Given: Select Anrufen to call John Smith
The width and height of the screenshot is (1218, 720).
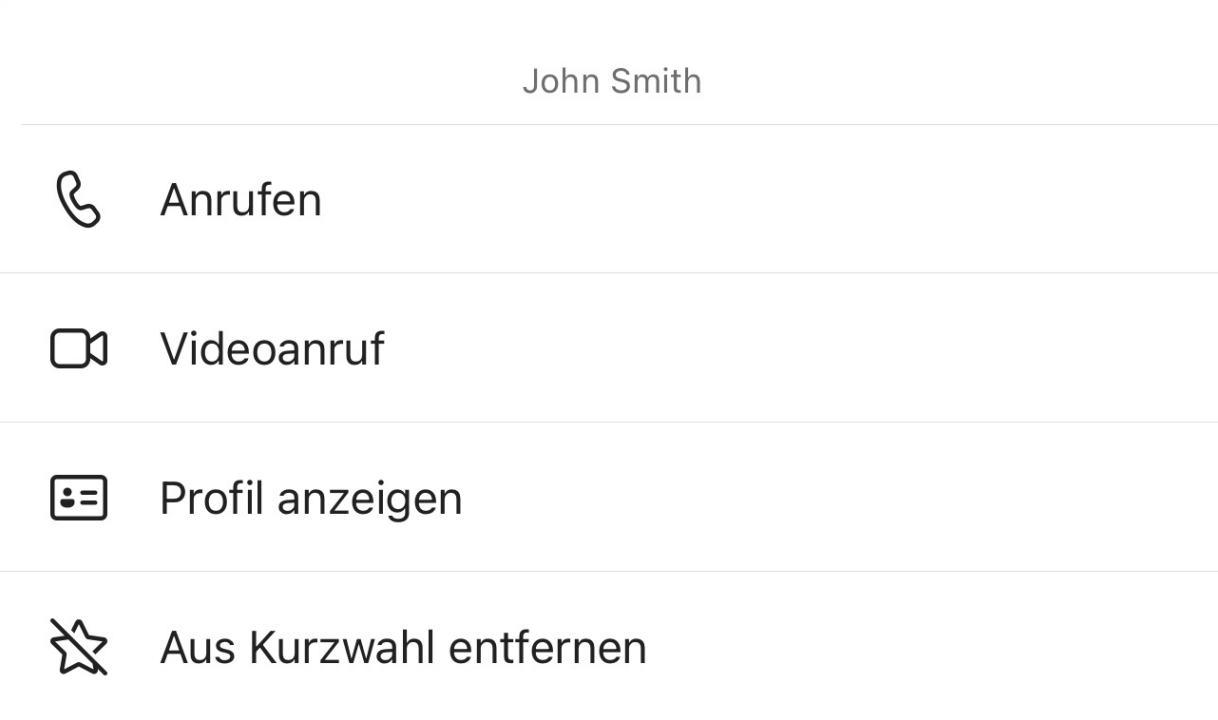Looking at the screenshot, I should 240,200.
